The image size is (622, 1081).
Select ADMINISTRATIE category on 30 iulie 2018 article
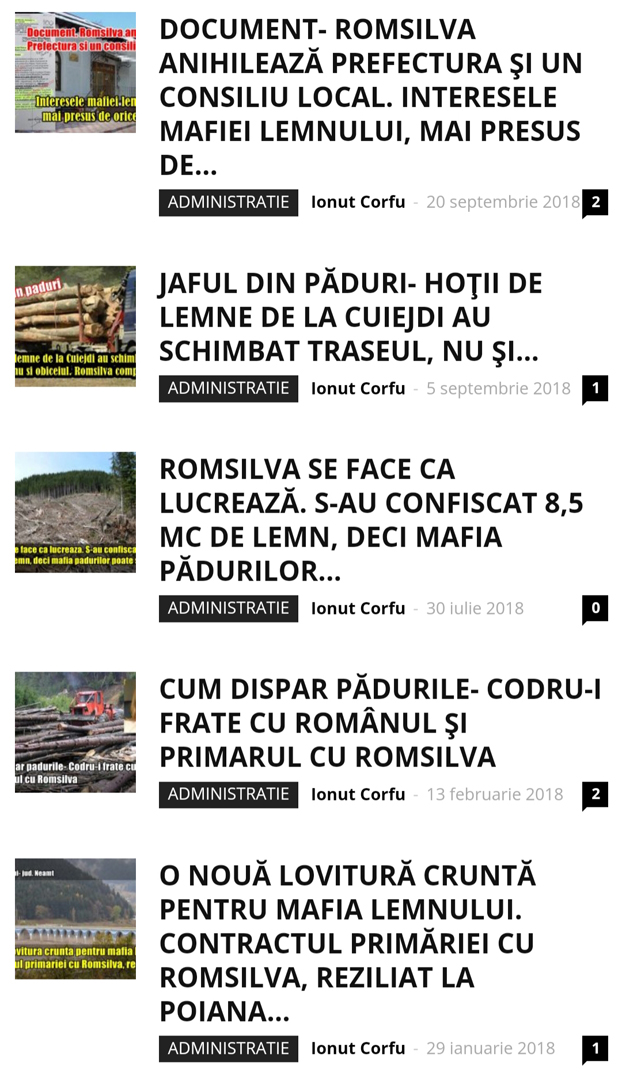click(x=228, y=608)
